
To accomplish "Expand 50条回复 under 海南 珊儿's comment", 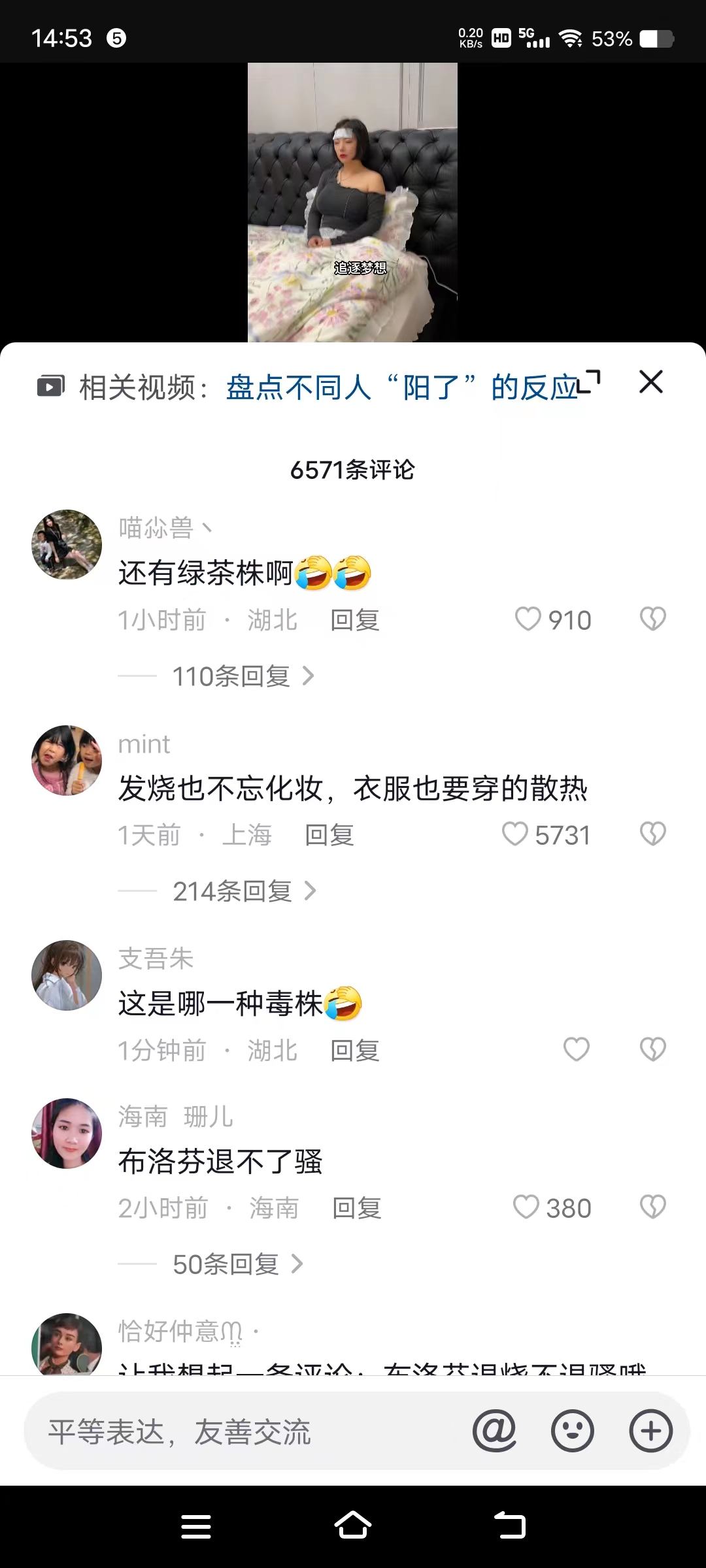I will pyautogui.click(x=237, y=1264).
